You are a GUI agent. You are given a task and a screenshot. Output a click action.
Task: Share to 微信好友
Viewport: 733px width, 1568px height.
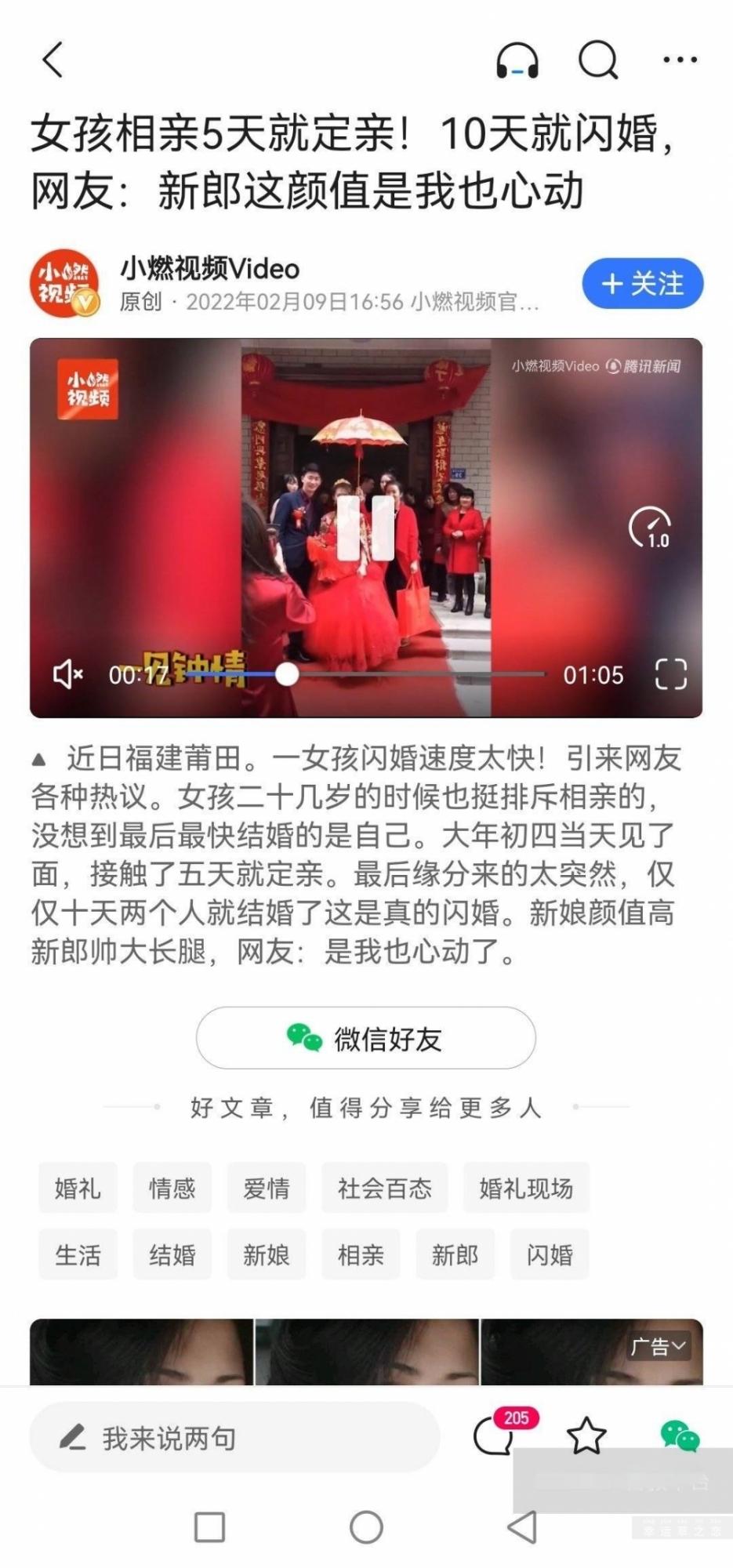(x=365, y=1038)
